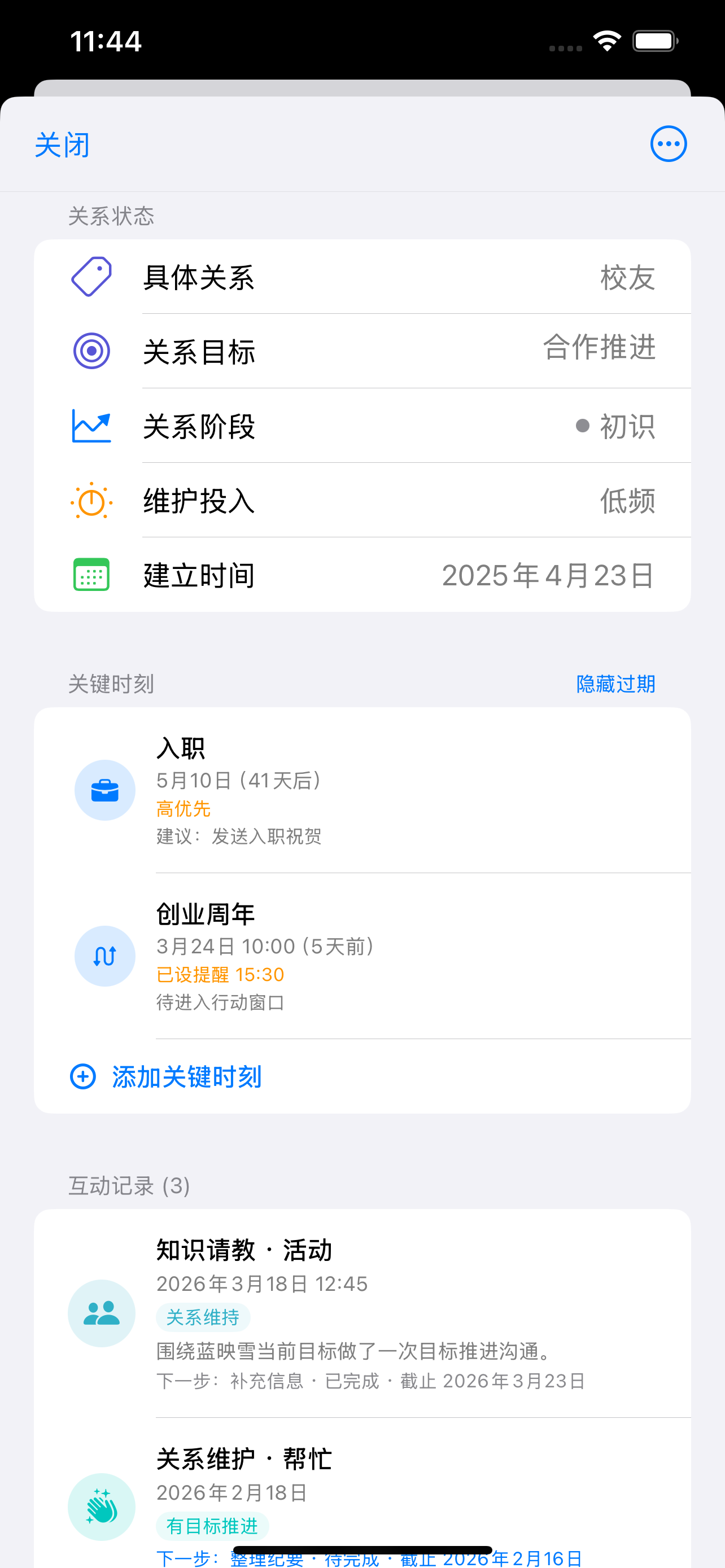725x1568 pixels.
Task: Click the shuffle icon beside 创业周年
Action: click(x=104, y=956)
